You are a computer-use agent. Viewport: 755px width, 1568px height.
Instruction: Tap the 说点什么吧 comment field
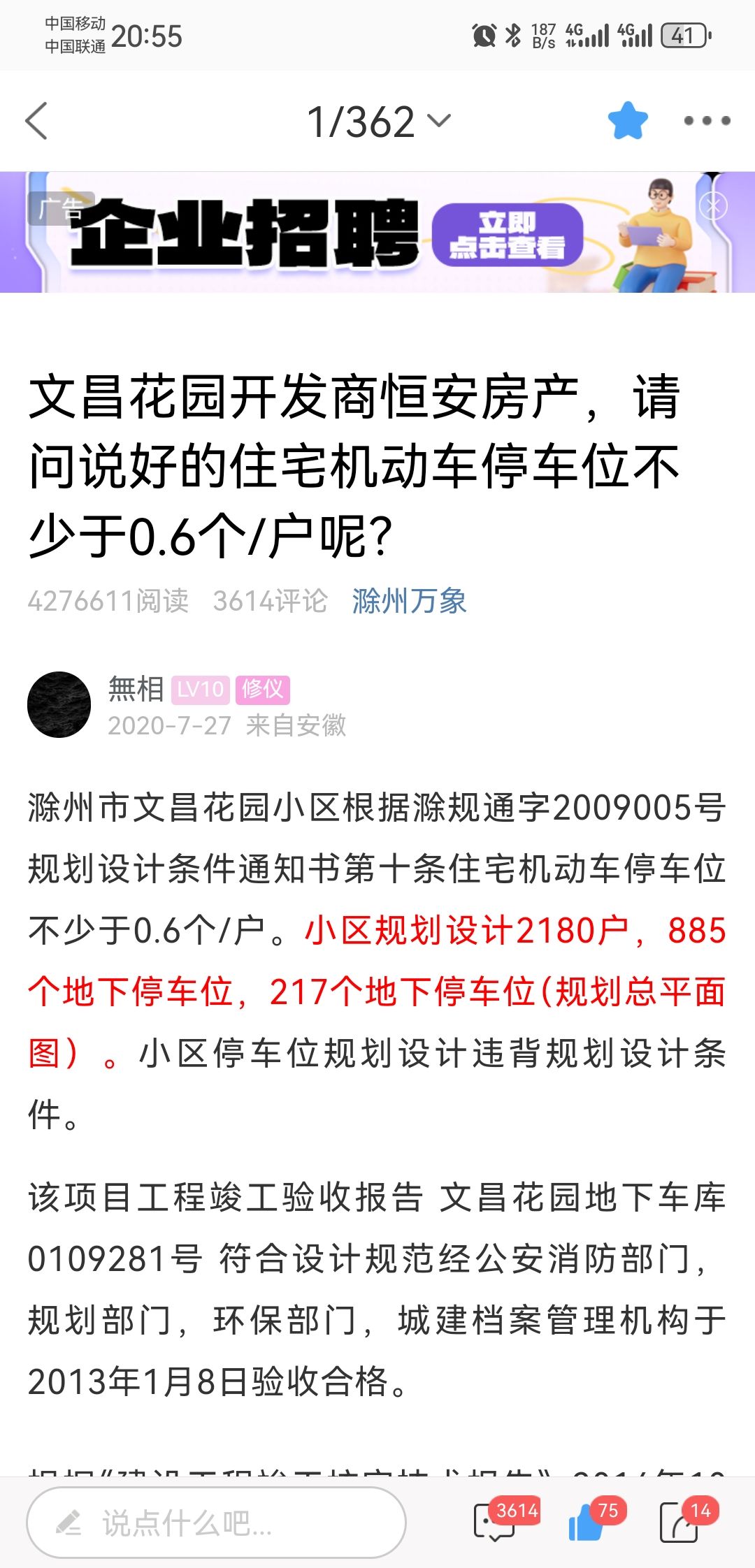(x=216, y=1522)
